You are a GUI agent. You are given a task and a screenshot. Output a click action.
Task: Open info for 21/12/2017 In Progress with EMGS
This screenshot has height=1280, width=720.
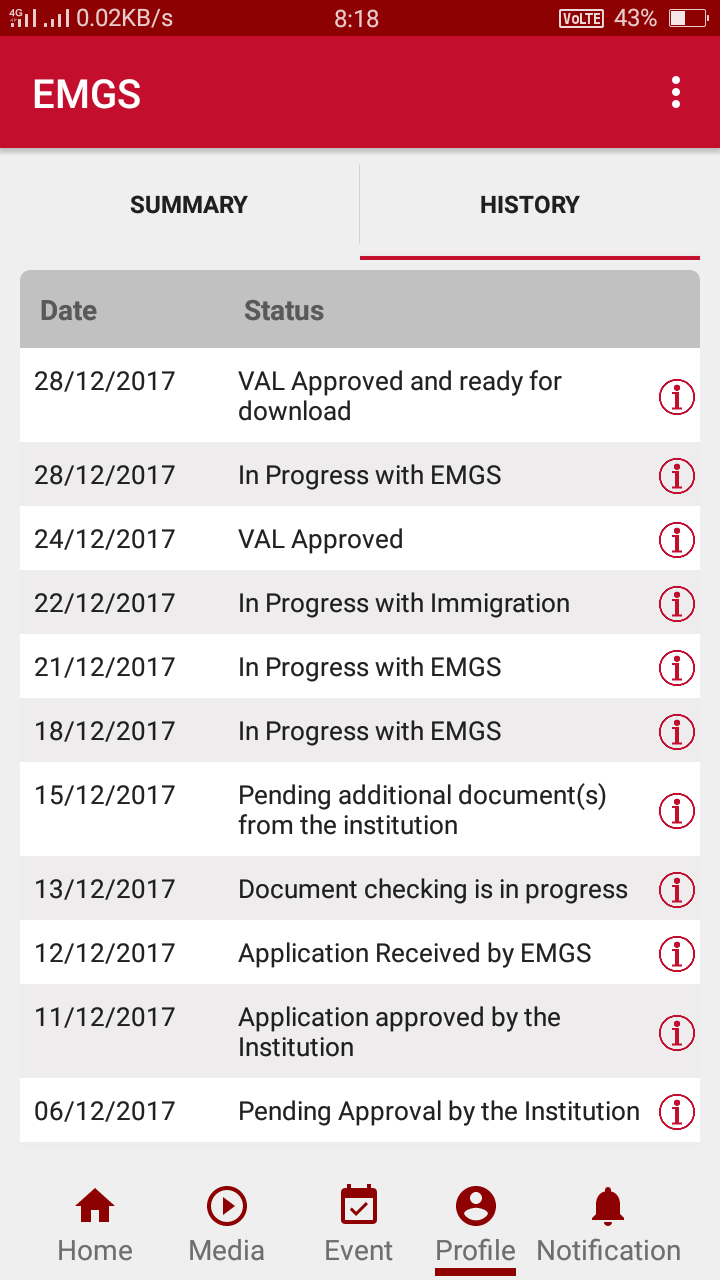677,668
